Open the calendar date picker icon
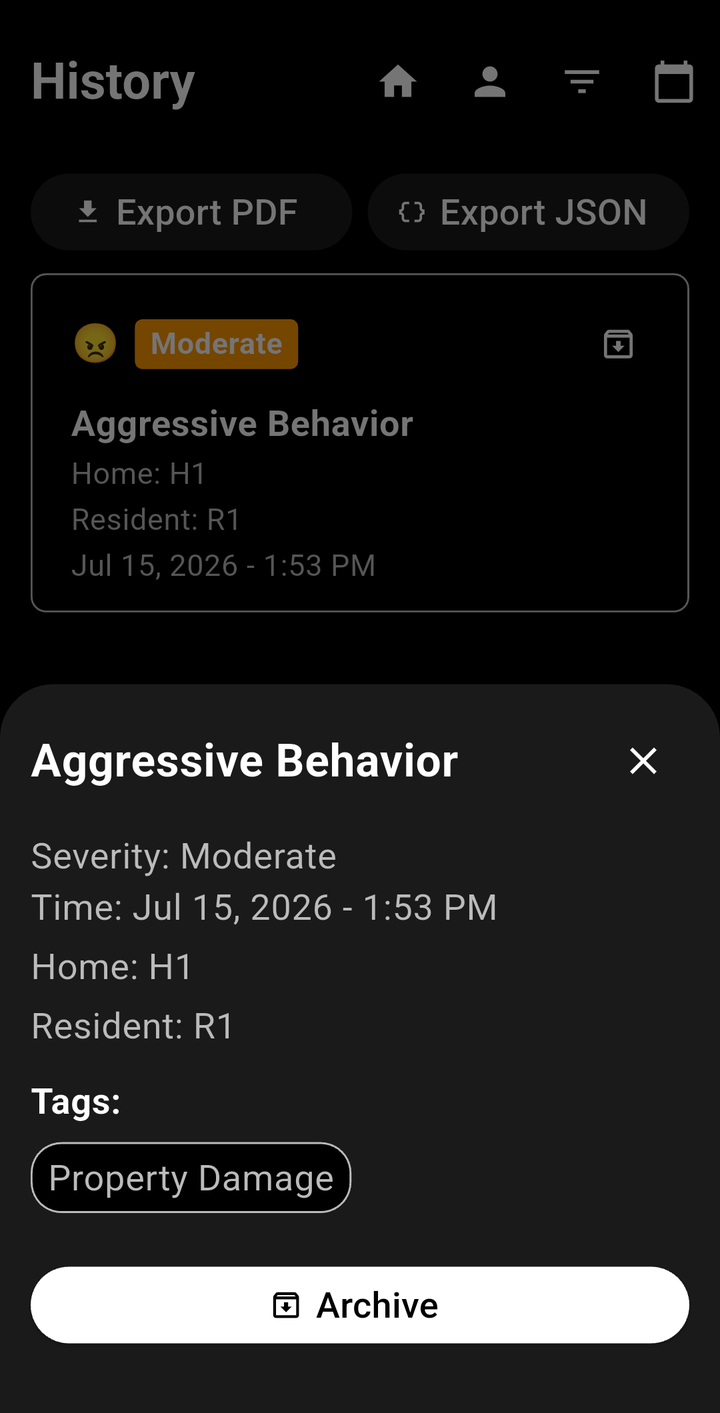This screenshot has height=1413, width=720. (x=674, y=82)
